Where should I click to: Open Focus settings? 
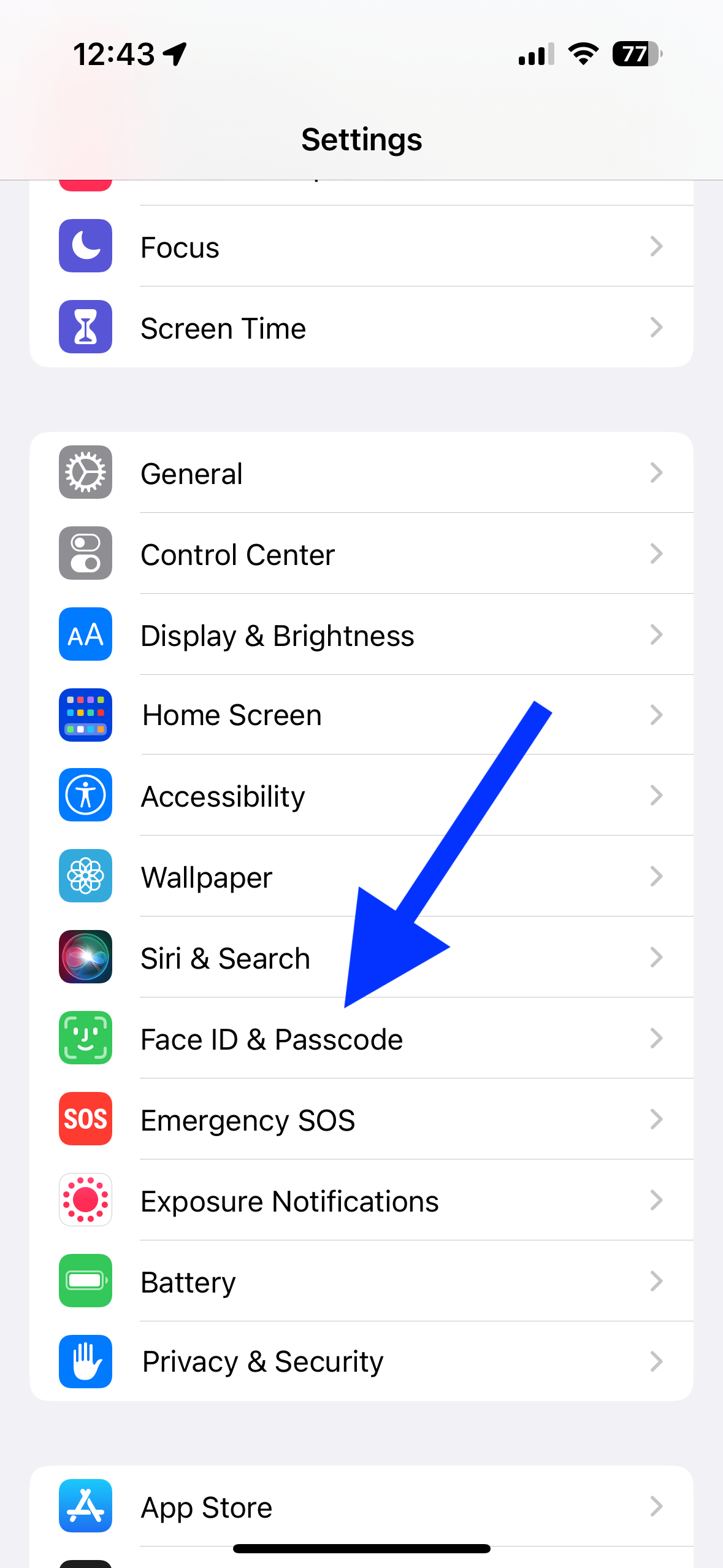361,246
